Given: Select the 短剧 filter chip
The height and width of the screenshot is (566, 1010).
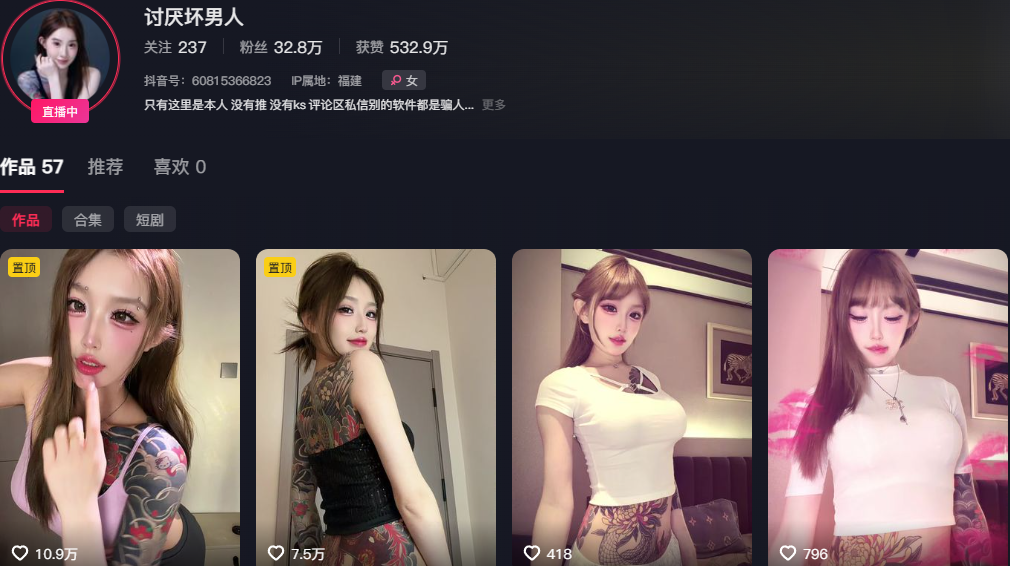Looking at the screenshot, I should [x=150, y=220].
